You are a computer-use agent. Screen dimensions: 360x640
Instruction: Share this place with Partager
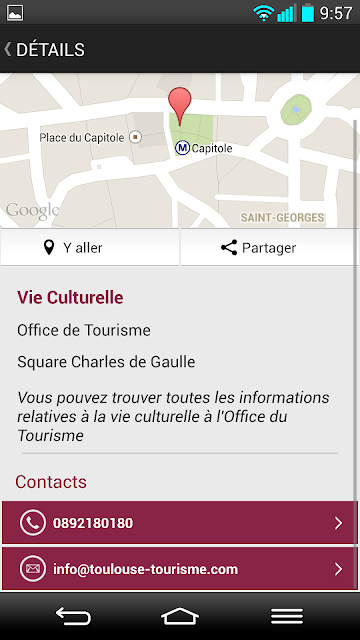pos(269,247)
